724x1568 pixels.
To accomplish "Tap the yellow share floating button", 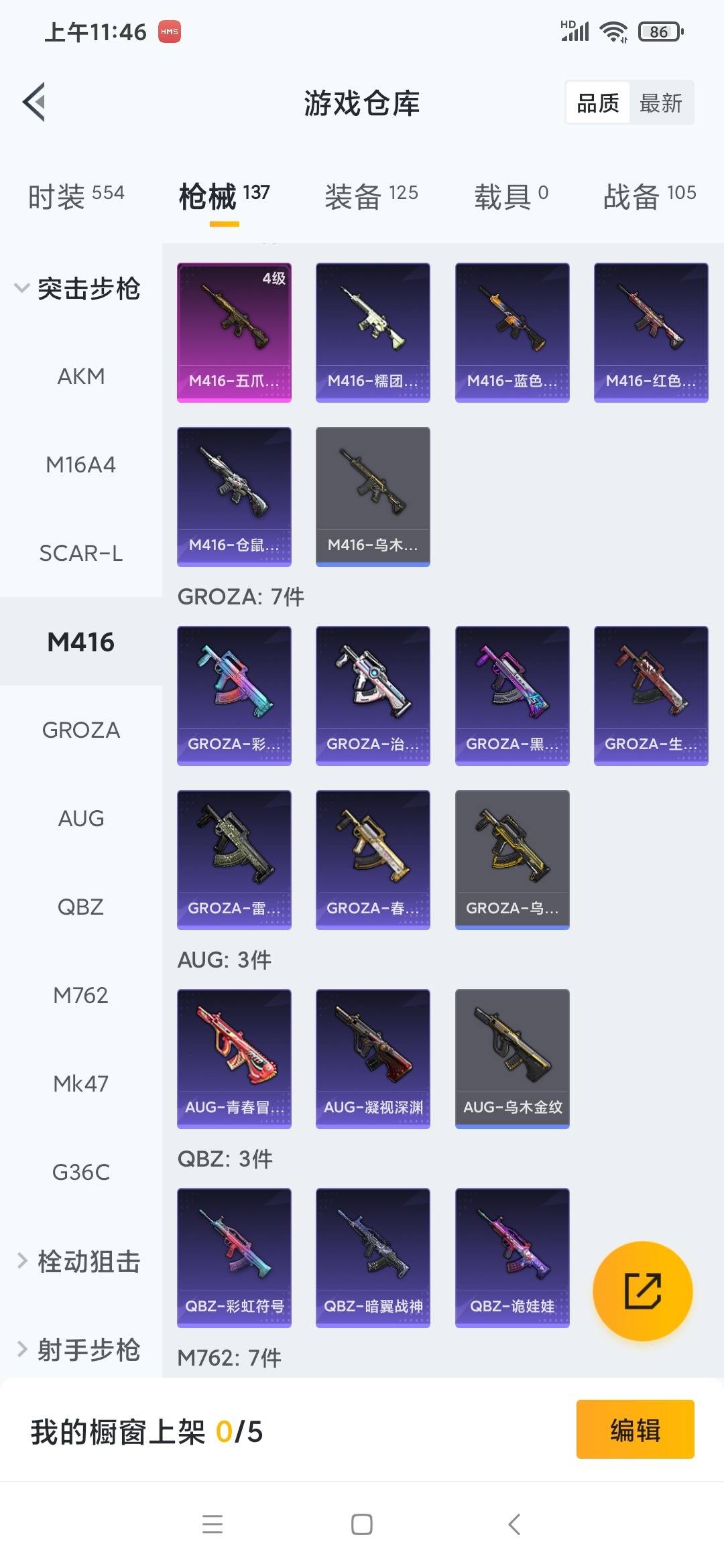I will (642, 1291).
